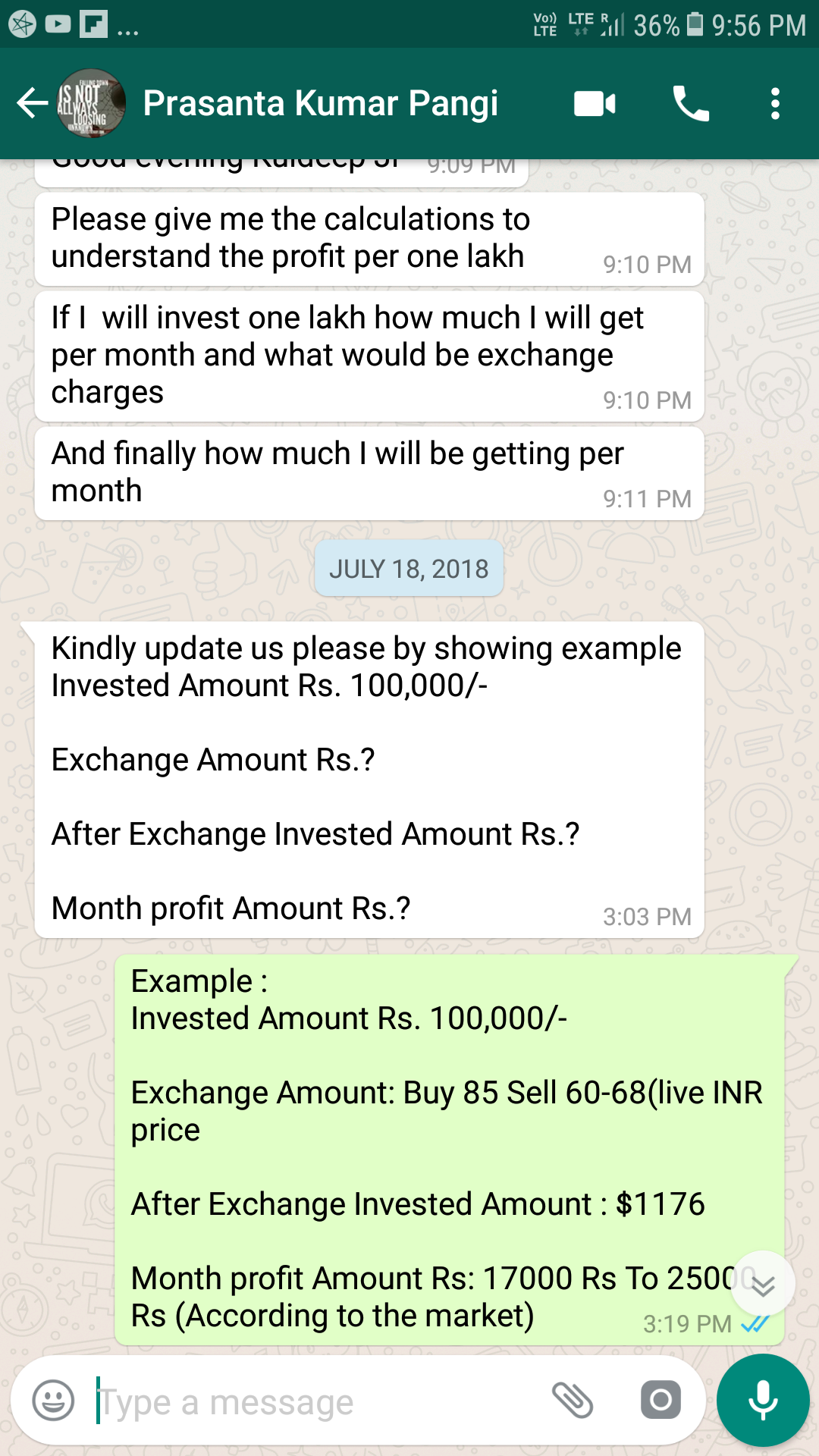Image resolution: width=819 pixels, height=1456 pixels.
Task: Open Prasanta Kumar Pangi's contact info
Action: [320, 103]
